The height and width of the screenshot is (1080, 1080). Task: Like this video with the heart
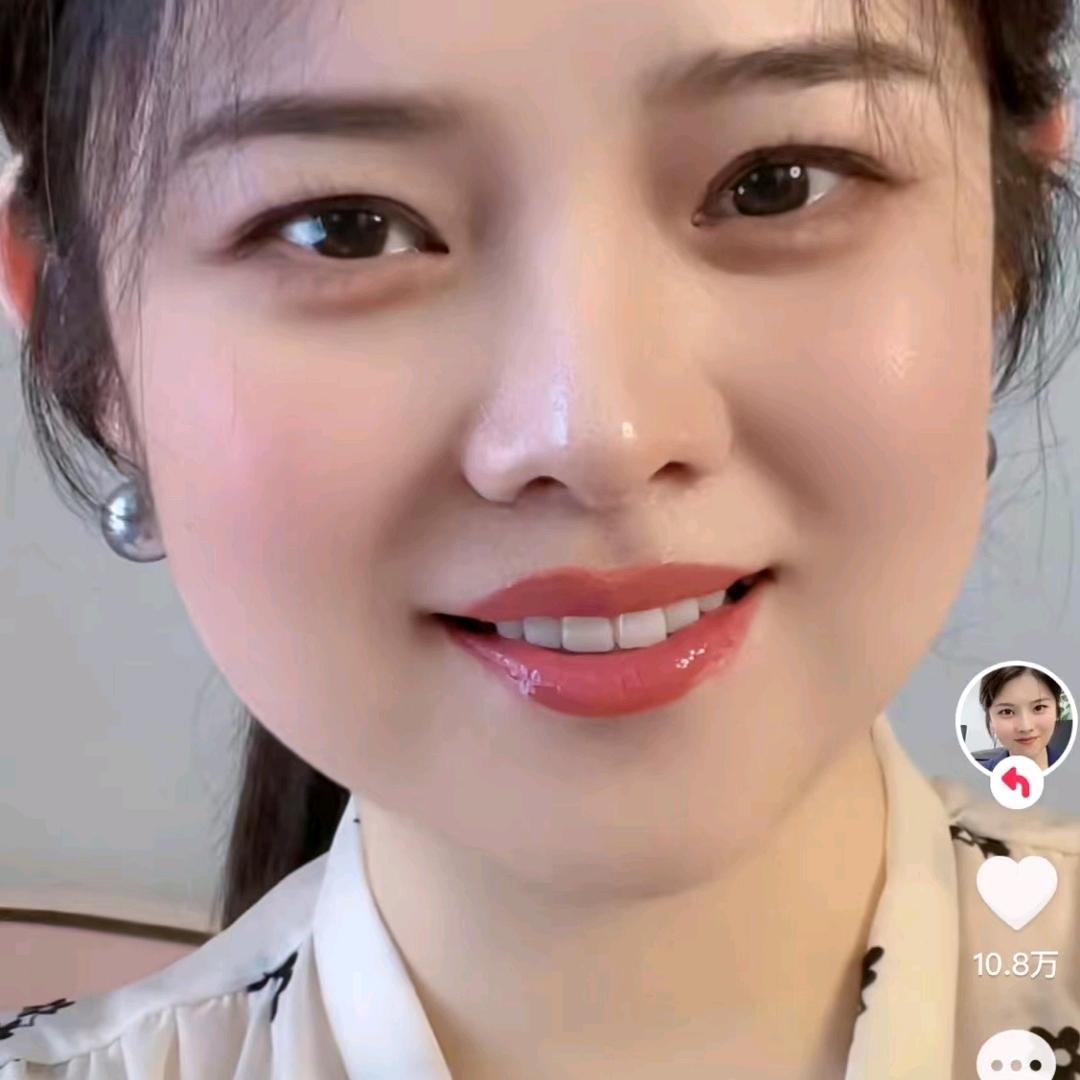pos(1016,891)
